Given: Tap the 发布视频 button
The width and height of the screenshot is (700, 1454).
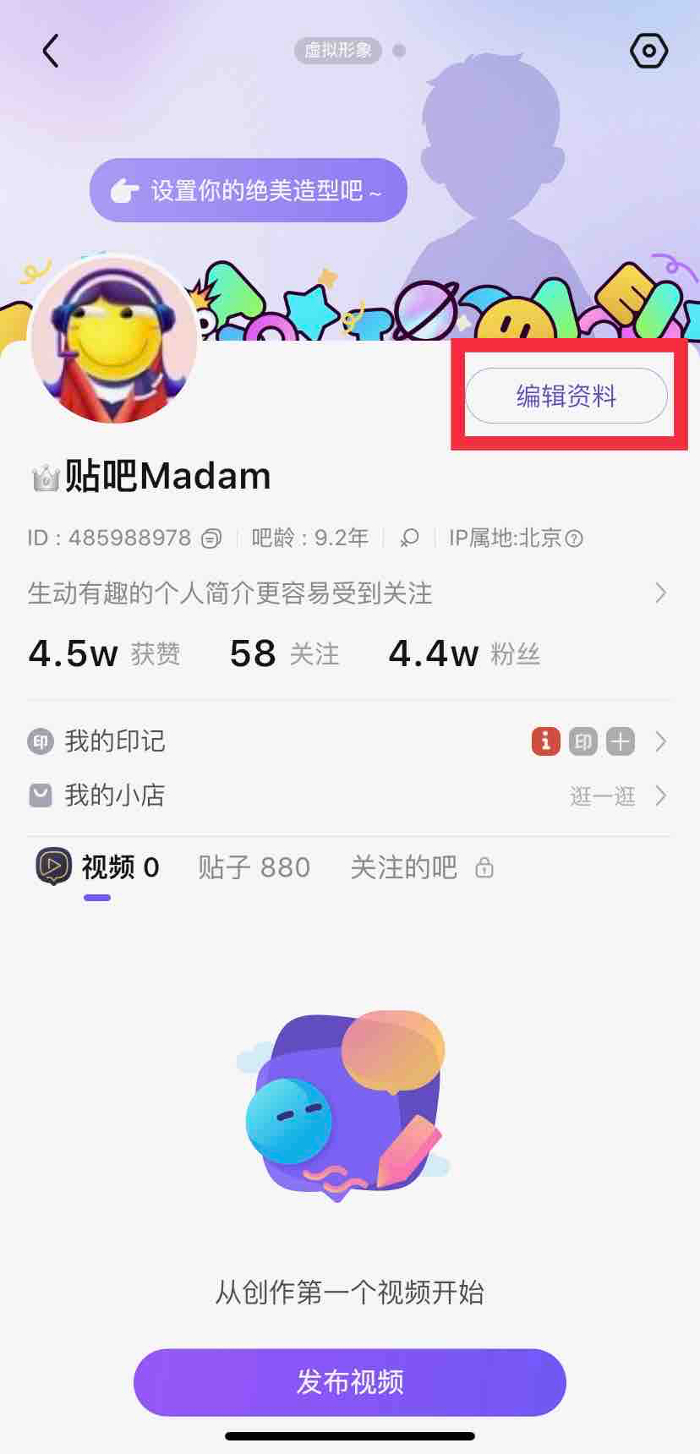Looking at the screenshot, I should [350, 1382].
